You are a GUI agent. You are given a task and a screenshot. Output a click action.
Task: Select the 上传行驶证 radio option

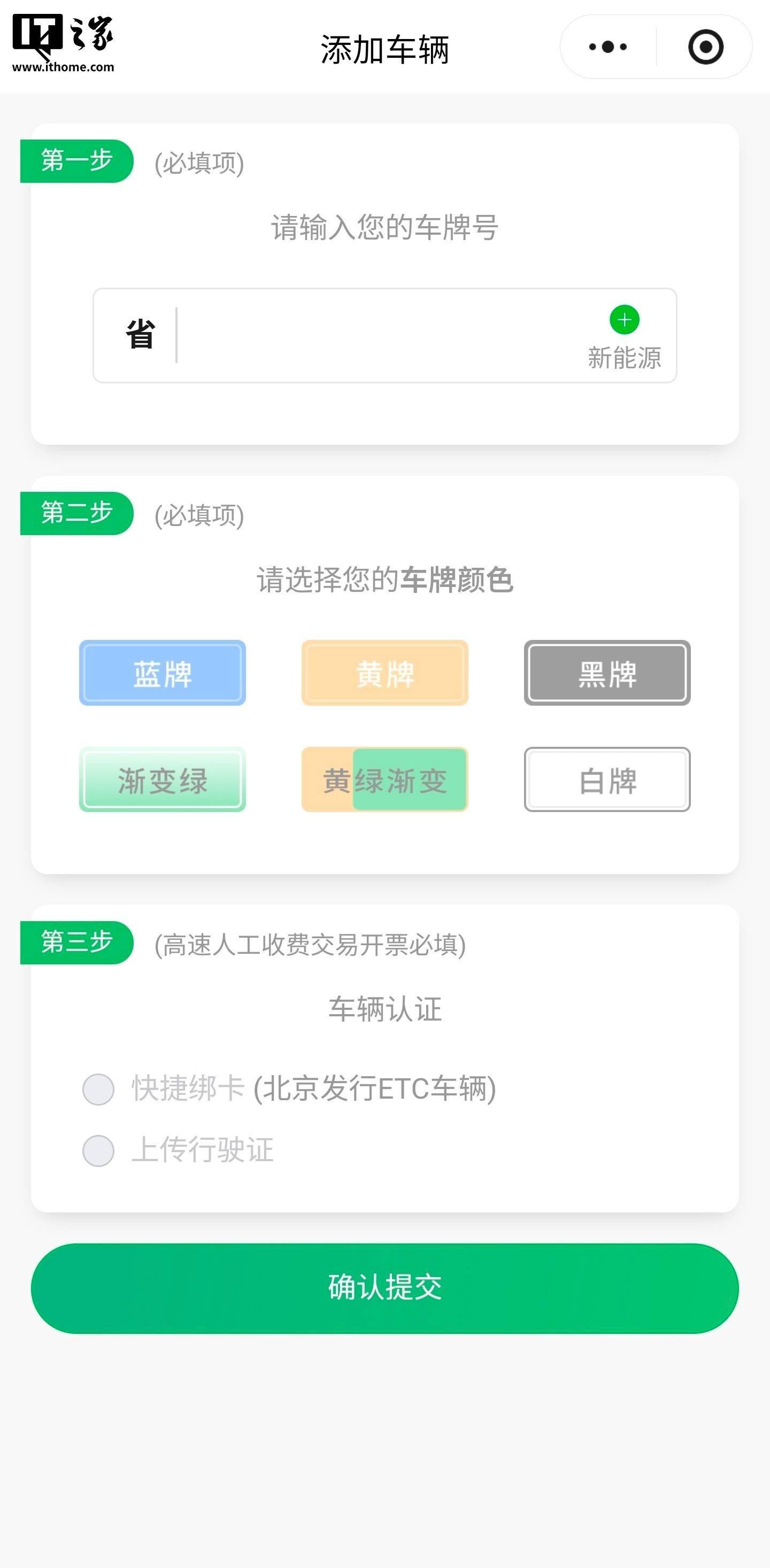pyautogui.click(x=98, y=1150)
